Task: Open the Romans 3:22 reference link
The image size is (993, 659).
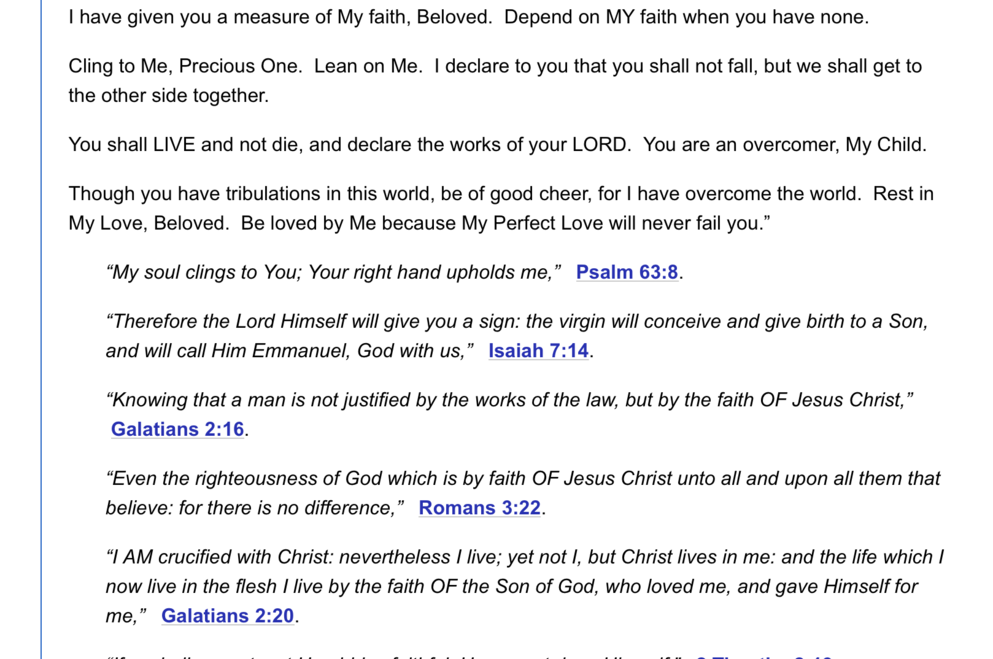Action: (x=479, y=508)
